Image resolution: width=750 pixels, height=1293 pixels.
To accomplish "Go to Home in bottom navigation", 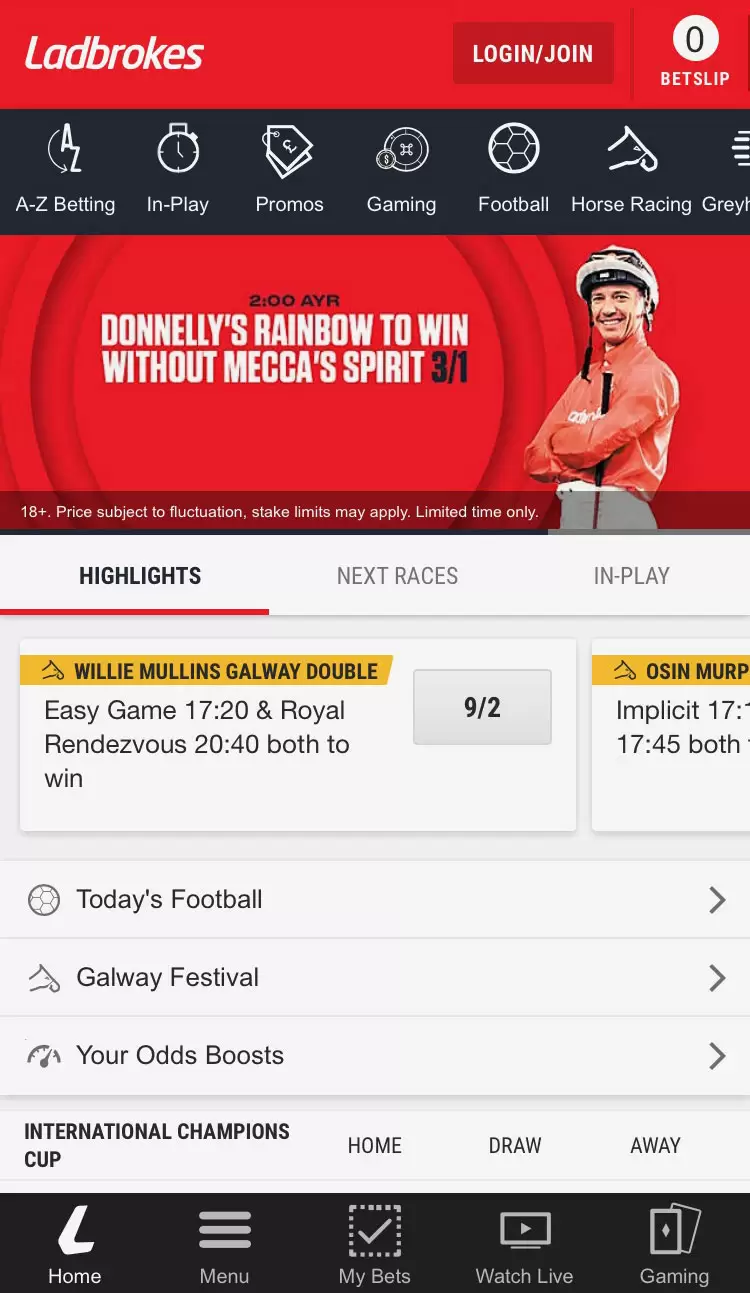I will tap(75, 1244).
